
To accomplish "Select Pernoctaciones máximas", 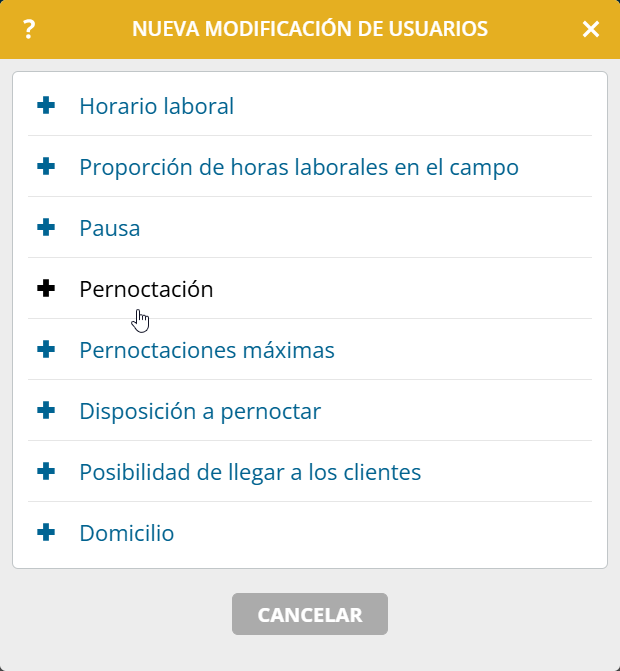I will pyautogui.click(x=206, y=350).
